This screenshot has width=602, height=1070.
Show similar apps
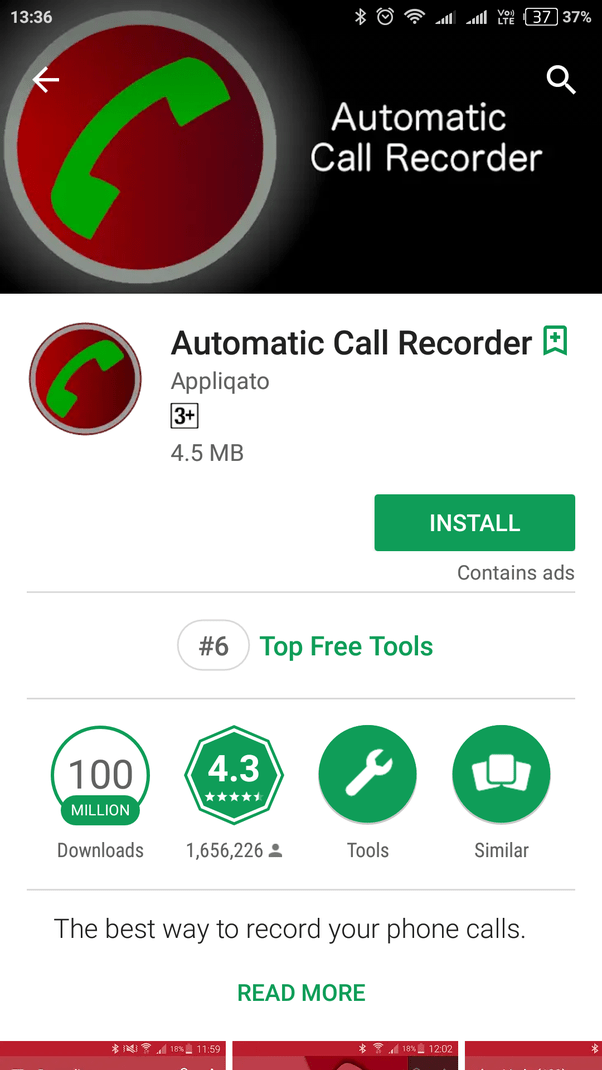pyautogui.click(x=501, y=774)
